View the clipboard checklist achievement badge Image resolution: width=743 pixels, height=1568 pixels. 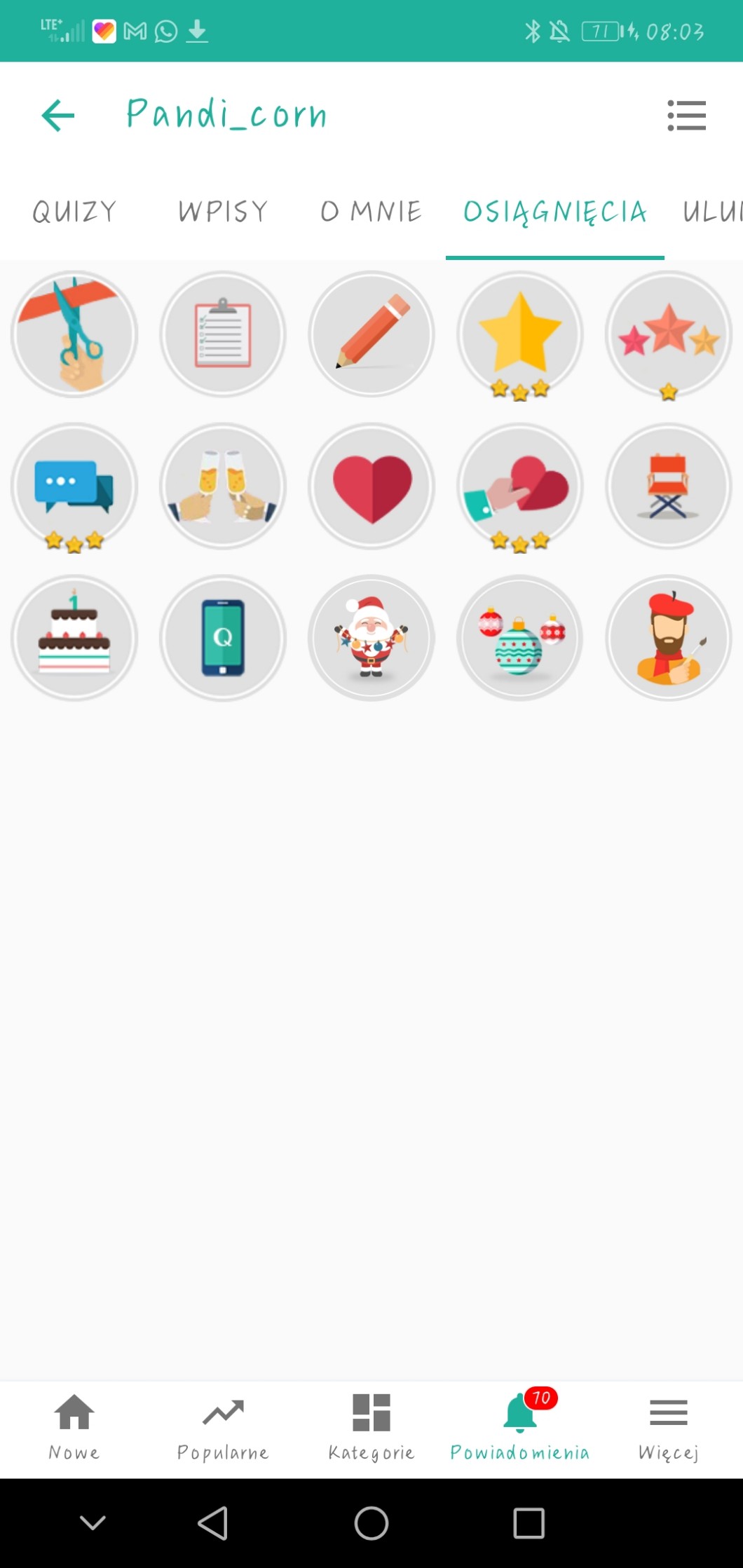pos(223,334)
